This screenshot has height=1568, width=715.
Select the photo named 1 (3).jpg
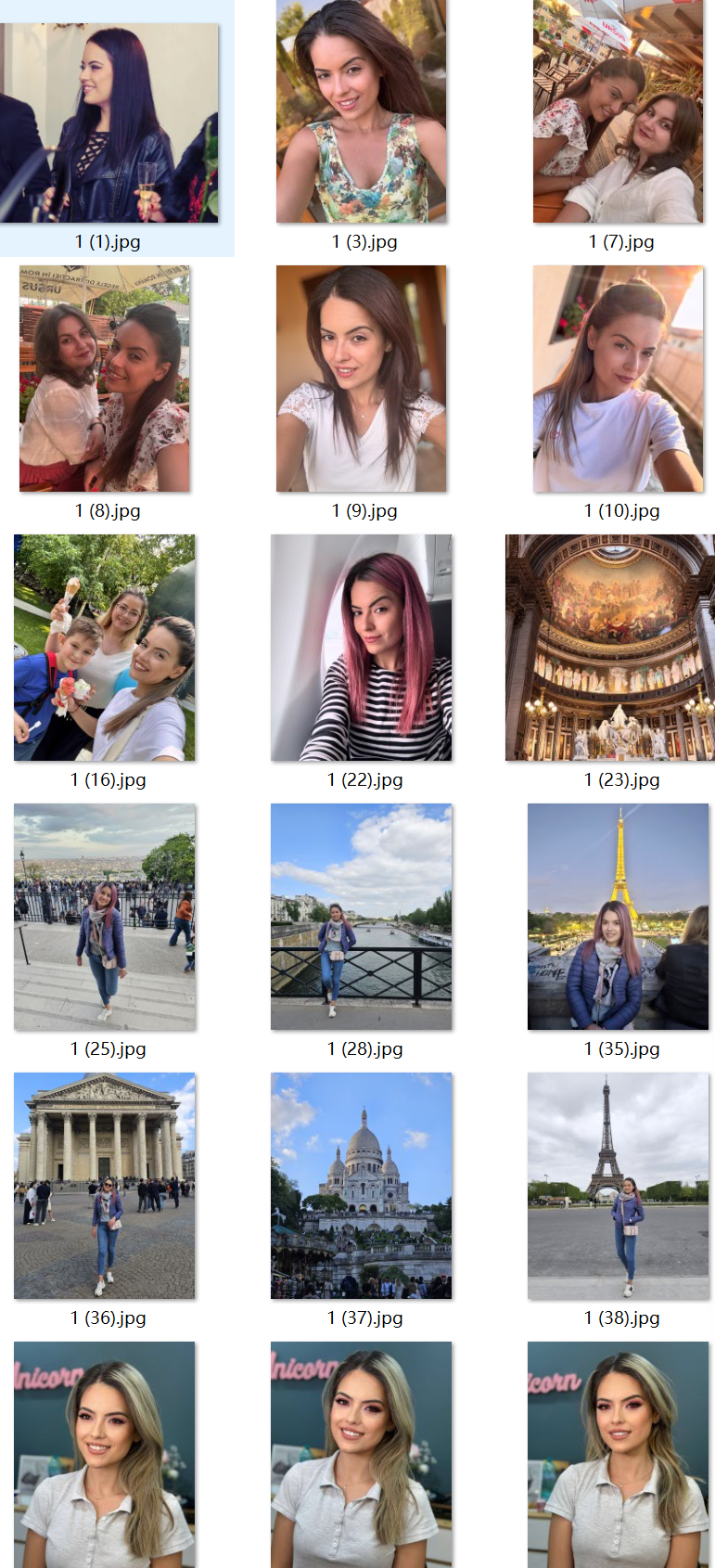pos(362,111)
